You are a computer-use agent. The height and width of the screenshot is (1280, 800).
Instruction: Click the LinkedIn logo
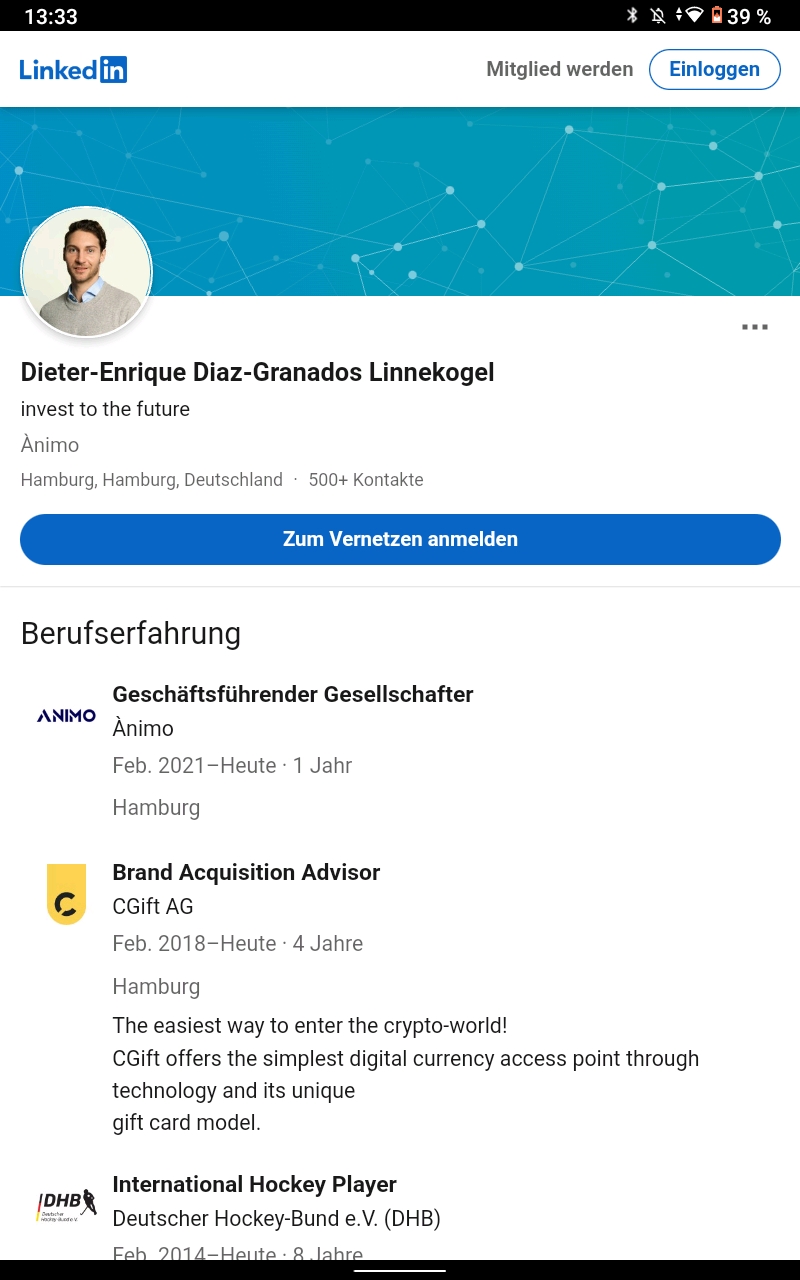coord(73,69)
